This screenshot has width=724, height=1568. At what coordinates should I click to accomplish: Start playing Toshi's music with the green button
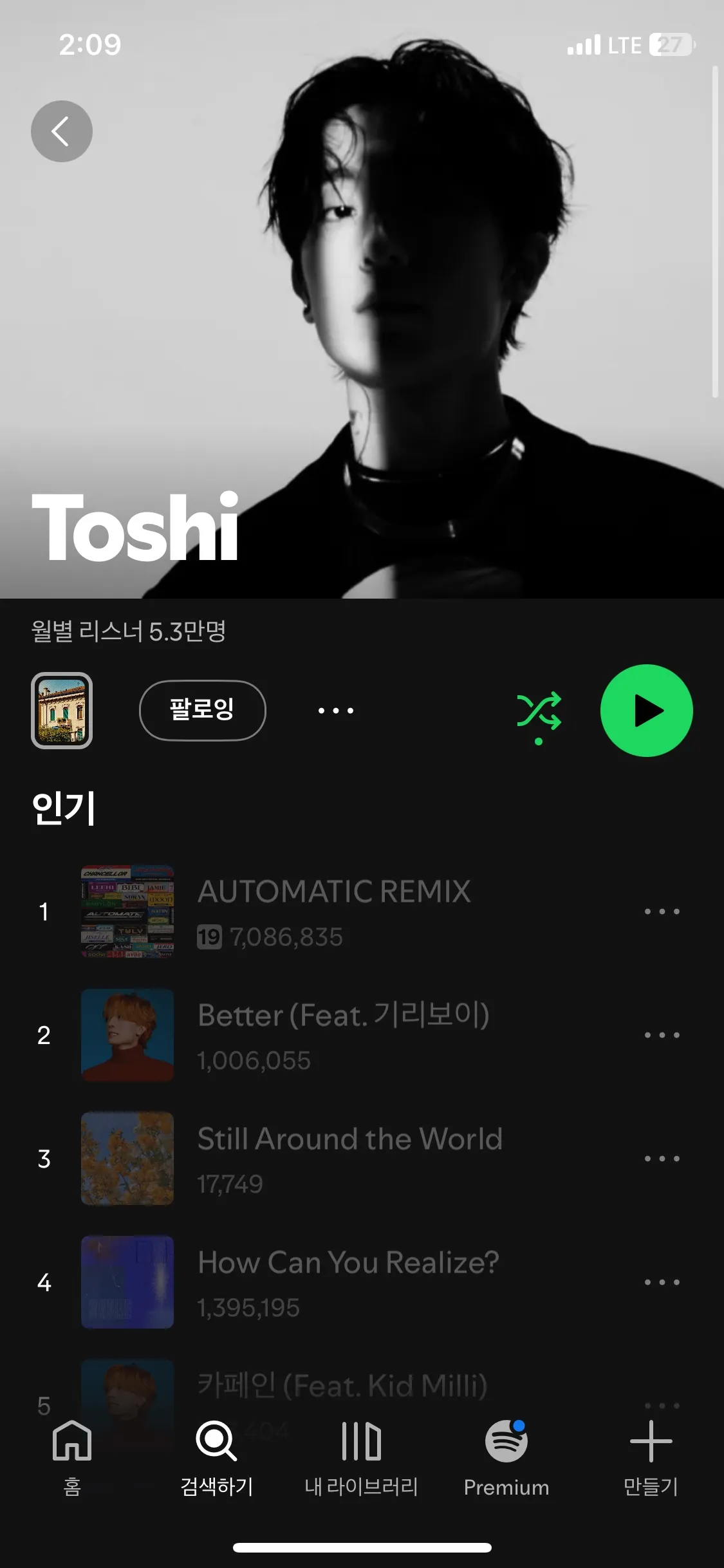pyautogui.click(x=646, y=711)
